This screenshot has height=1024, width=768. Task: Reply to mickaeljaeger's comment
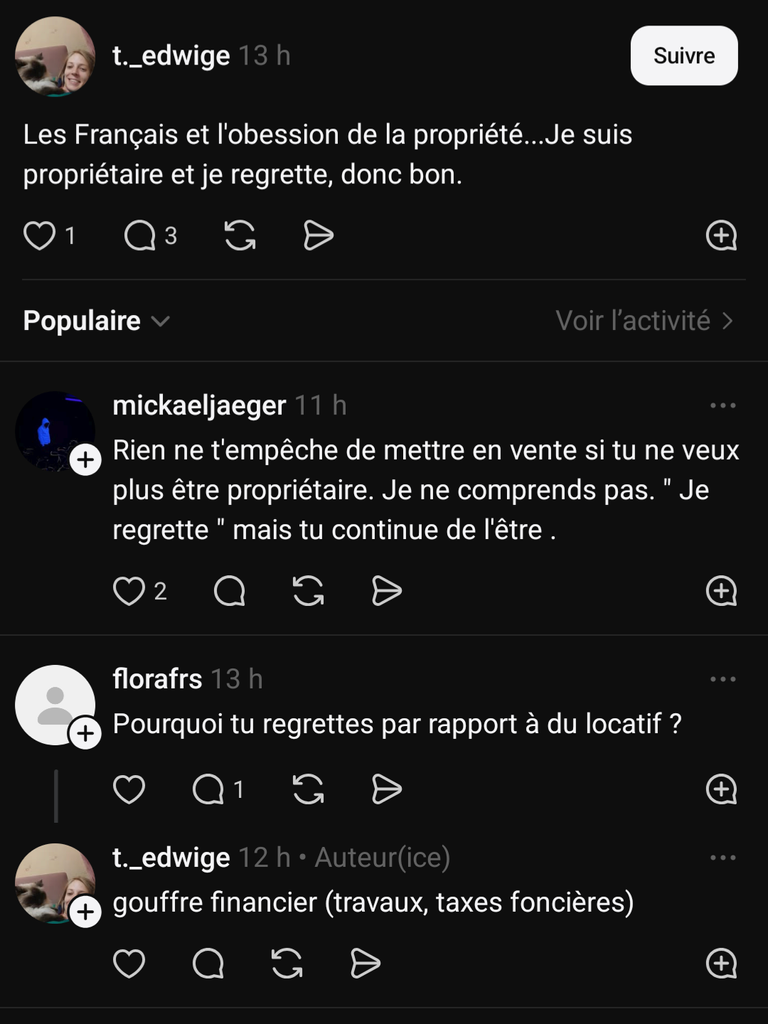(x=229, y=591)
